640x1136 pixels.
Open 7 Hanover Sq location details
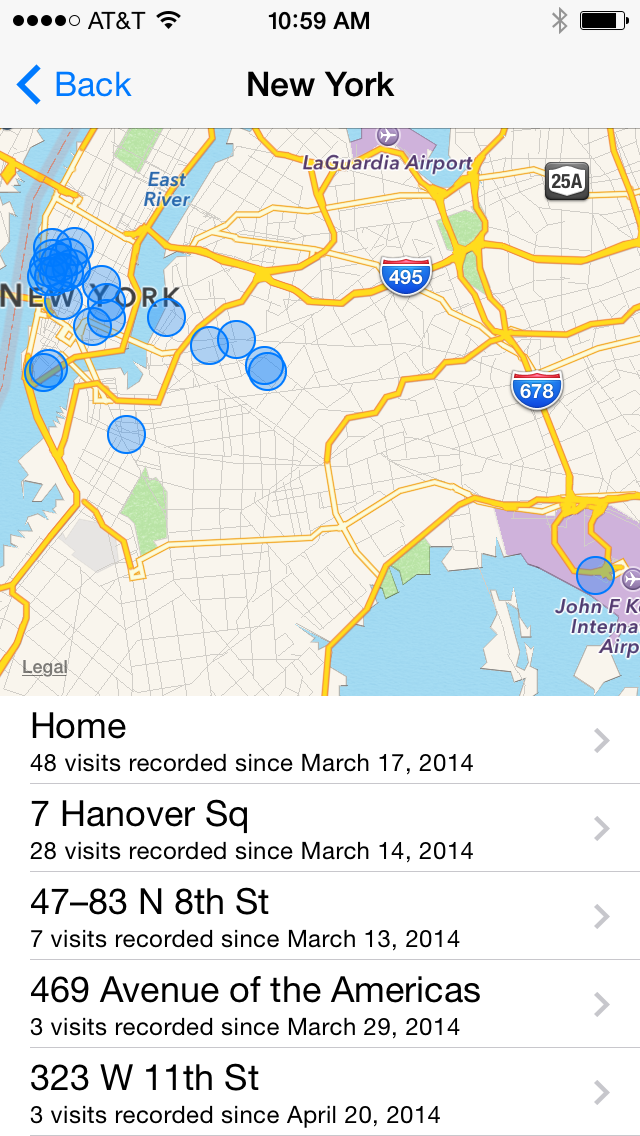point(320,828)
